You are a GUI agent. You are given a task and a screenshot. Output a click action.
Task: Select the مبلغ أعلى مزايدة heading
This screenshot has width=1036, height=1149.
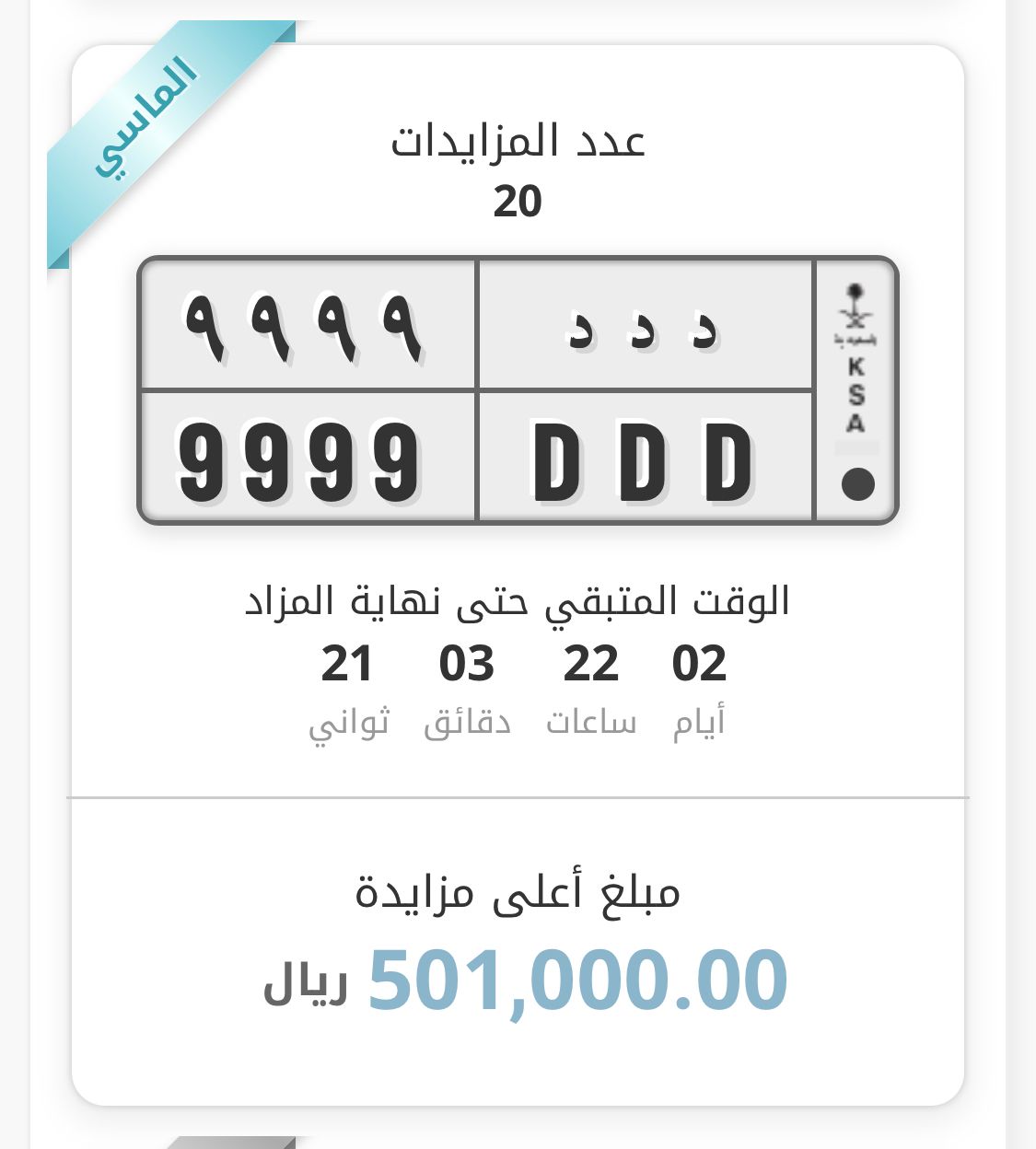pyautogui.click(x=518, y=891)
